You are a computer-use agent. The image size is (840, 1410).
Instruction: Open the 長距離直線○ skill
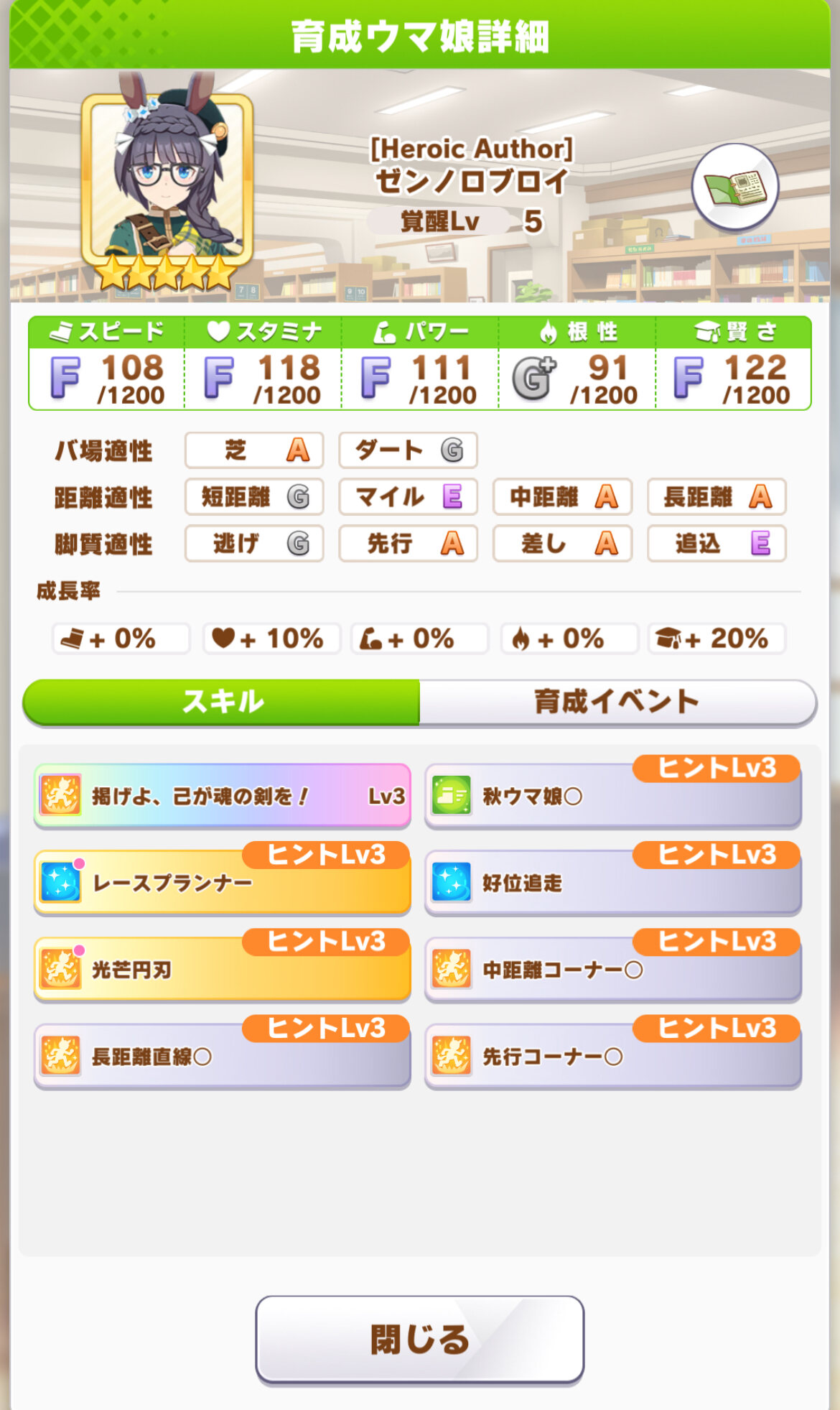click(x=222, y=1057)
